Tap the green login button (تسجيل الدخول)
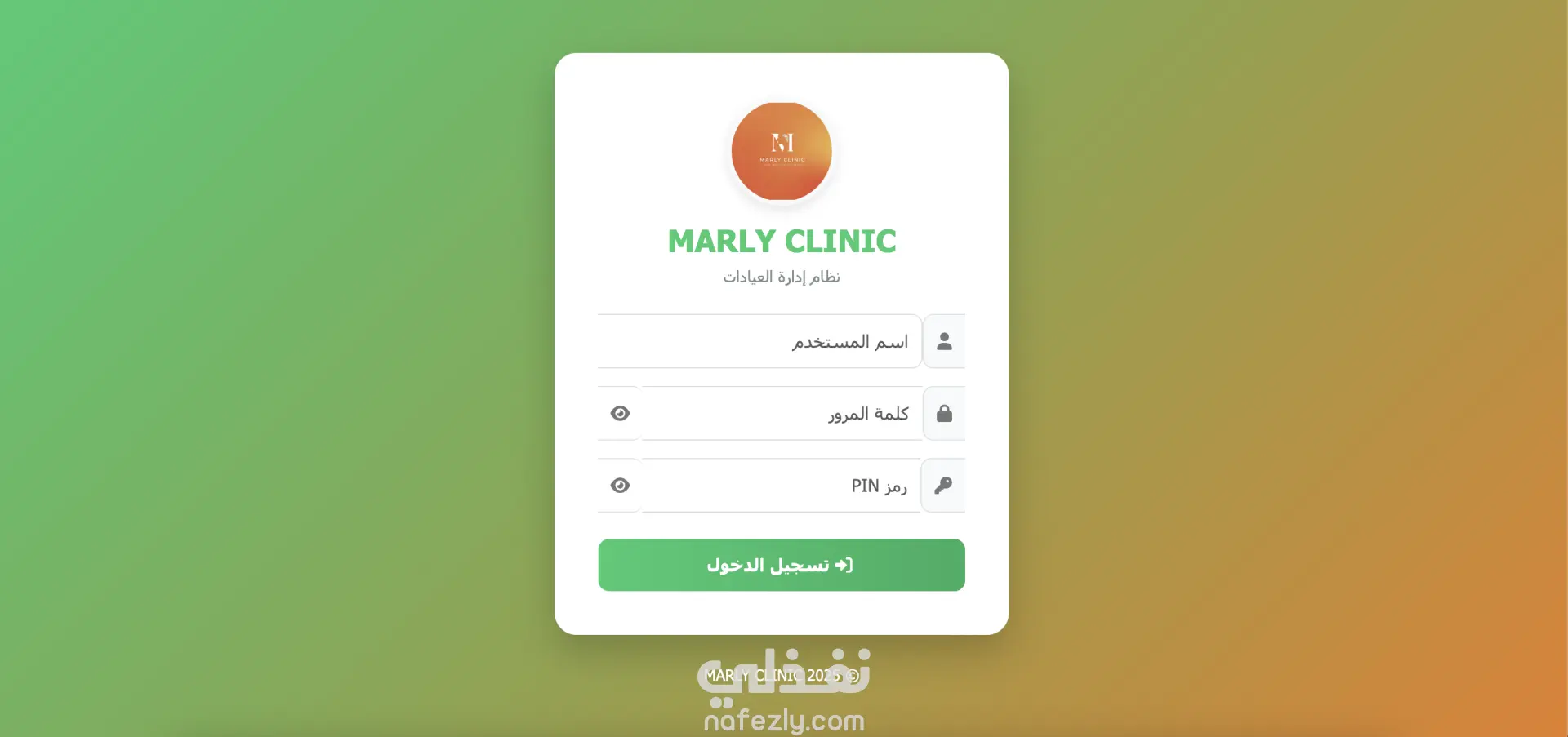The height and width of the screenshot is (737, 1568). pos(781,565)
